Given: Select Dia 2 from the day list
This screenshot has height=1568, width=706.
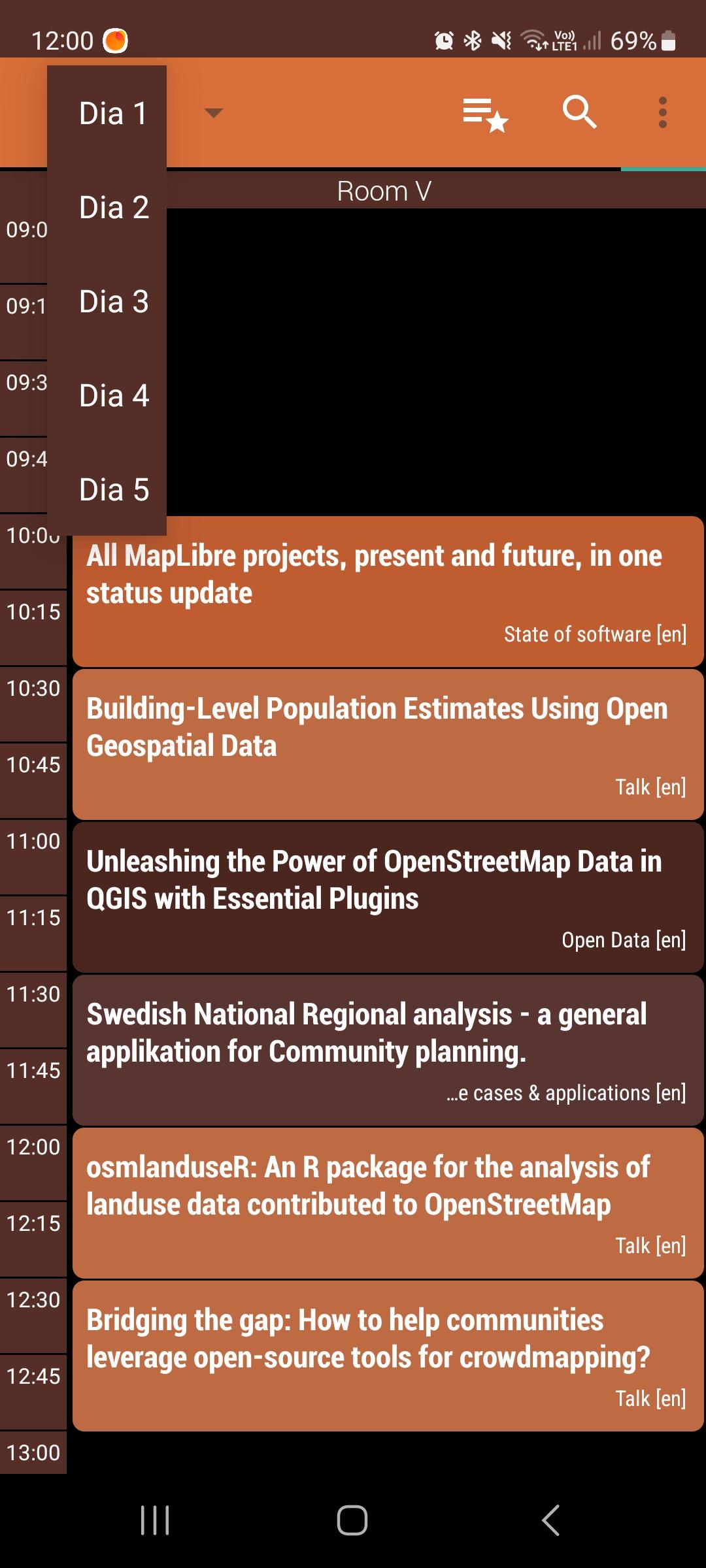Looking at the screenshot, I should tap(107, 207).
